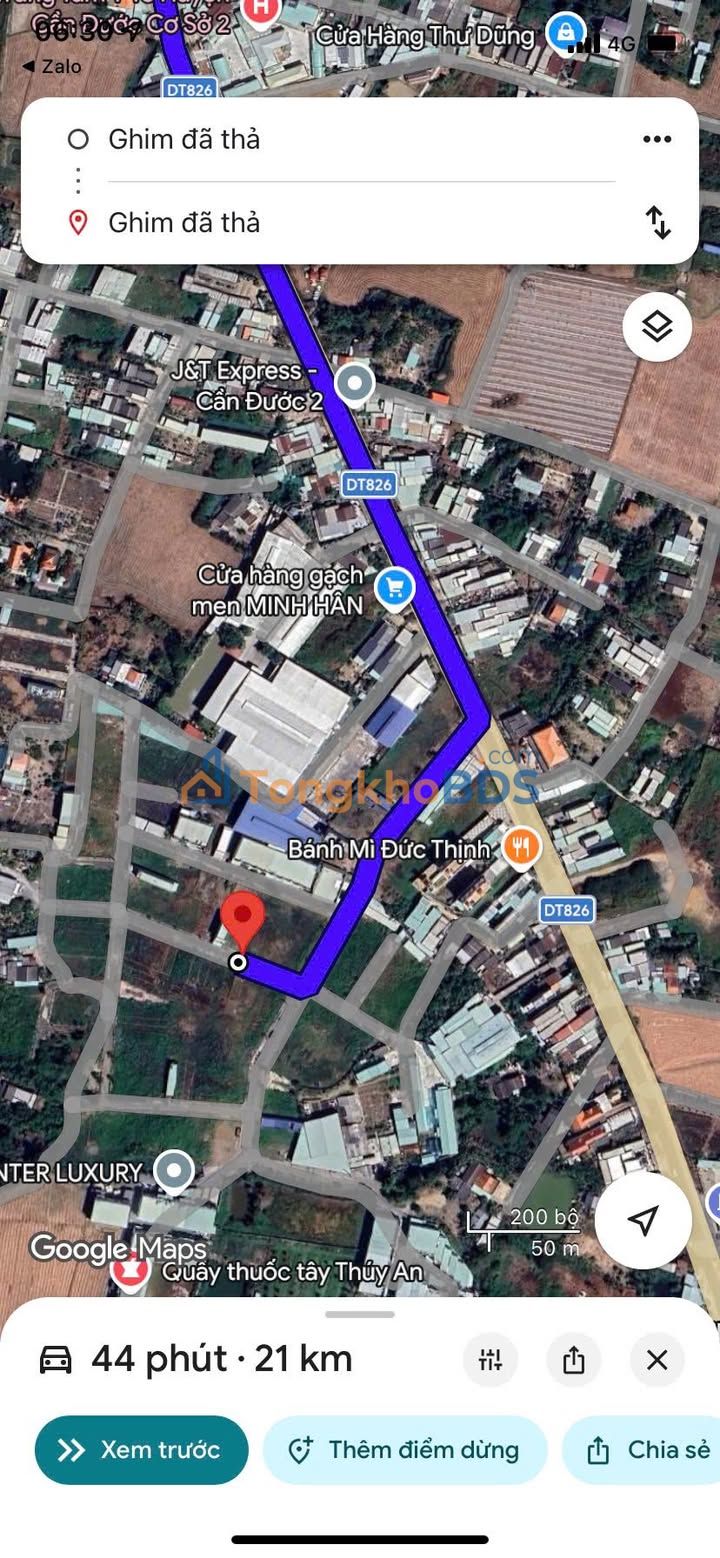Open Quầy thuốc tây Thúy An marker
The height and width of the screenshot is (1558, 720).
point(130,1272)
